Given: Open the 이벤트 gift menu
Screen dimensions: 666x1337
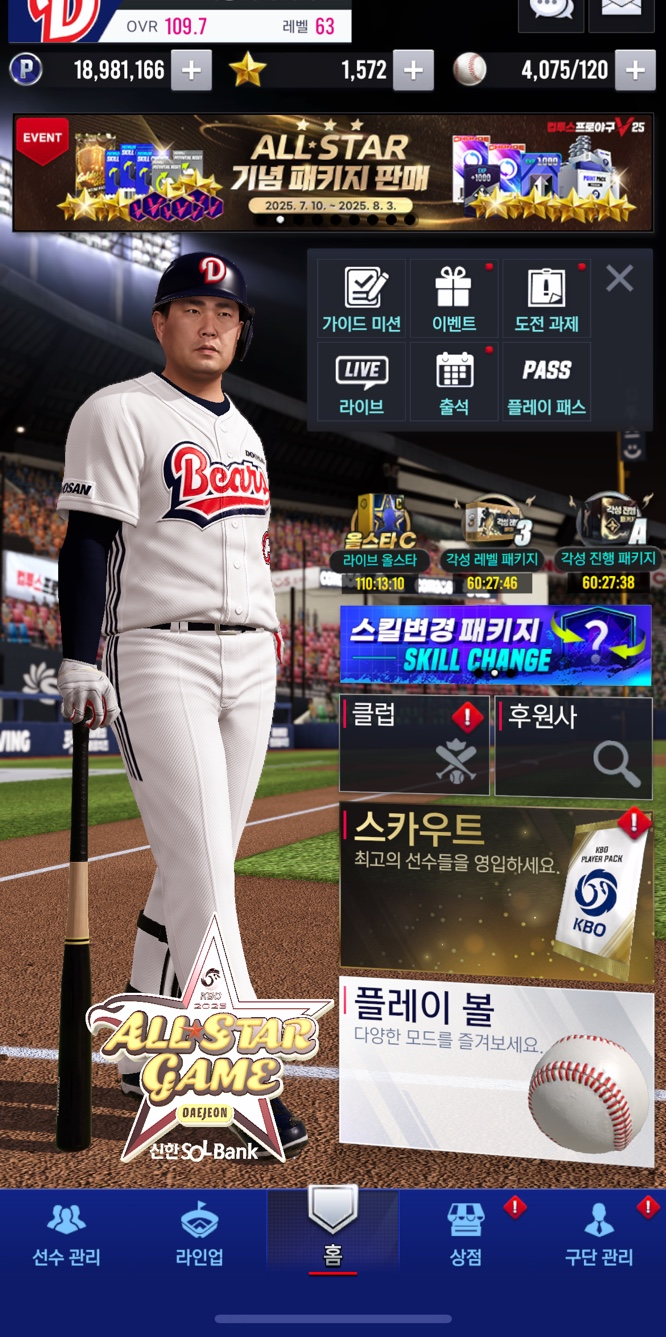Looking at the screenshot, I should pyautogui.click(x=454, y=299).
